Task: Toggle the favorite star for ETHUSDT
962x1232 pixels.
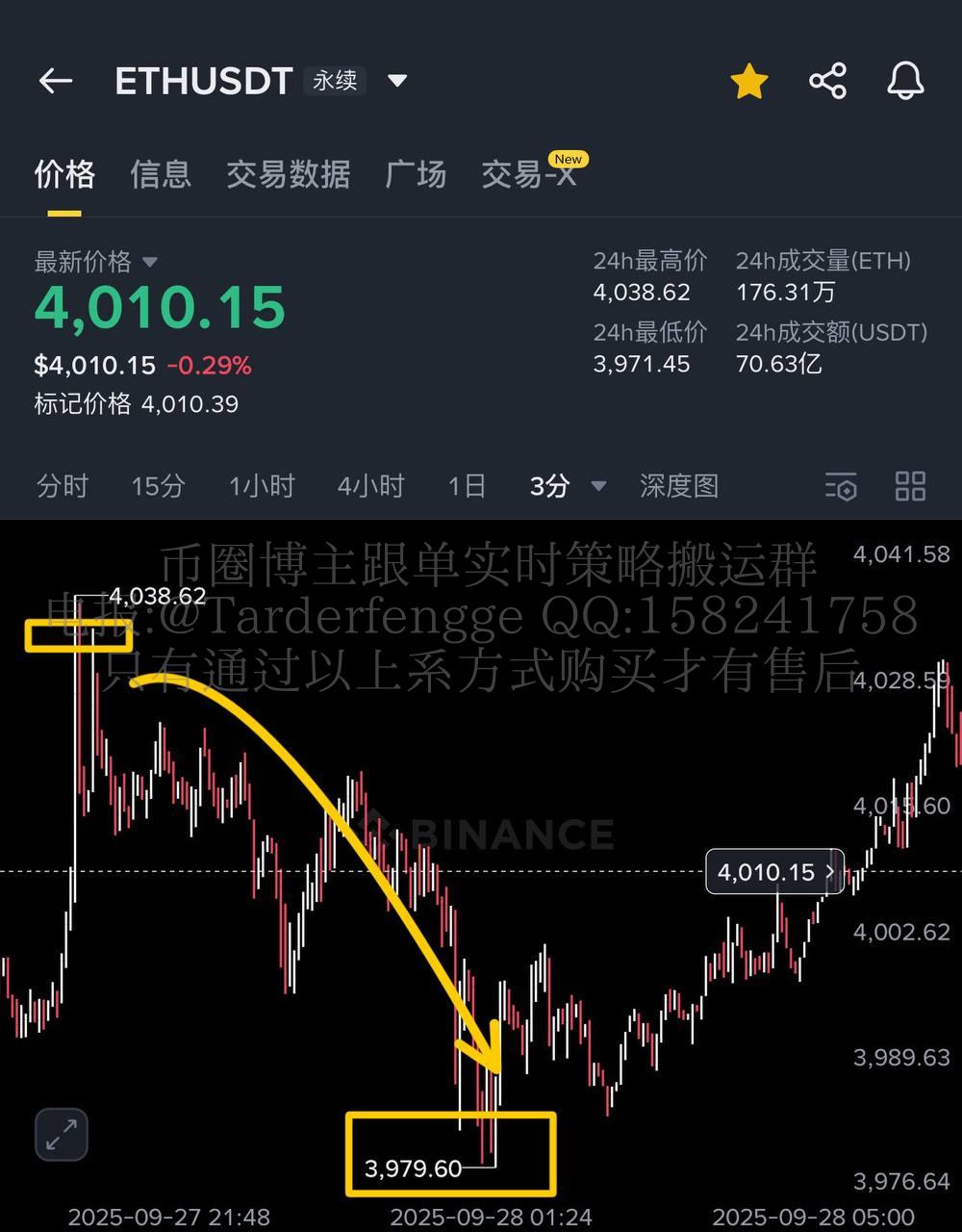Action: point(749,82)
